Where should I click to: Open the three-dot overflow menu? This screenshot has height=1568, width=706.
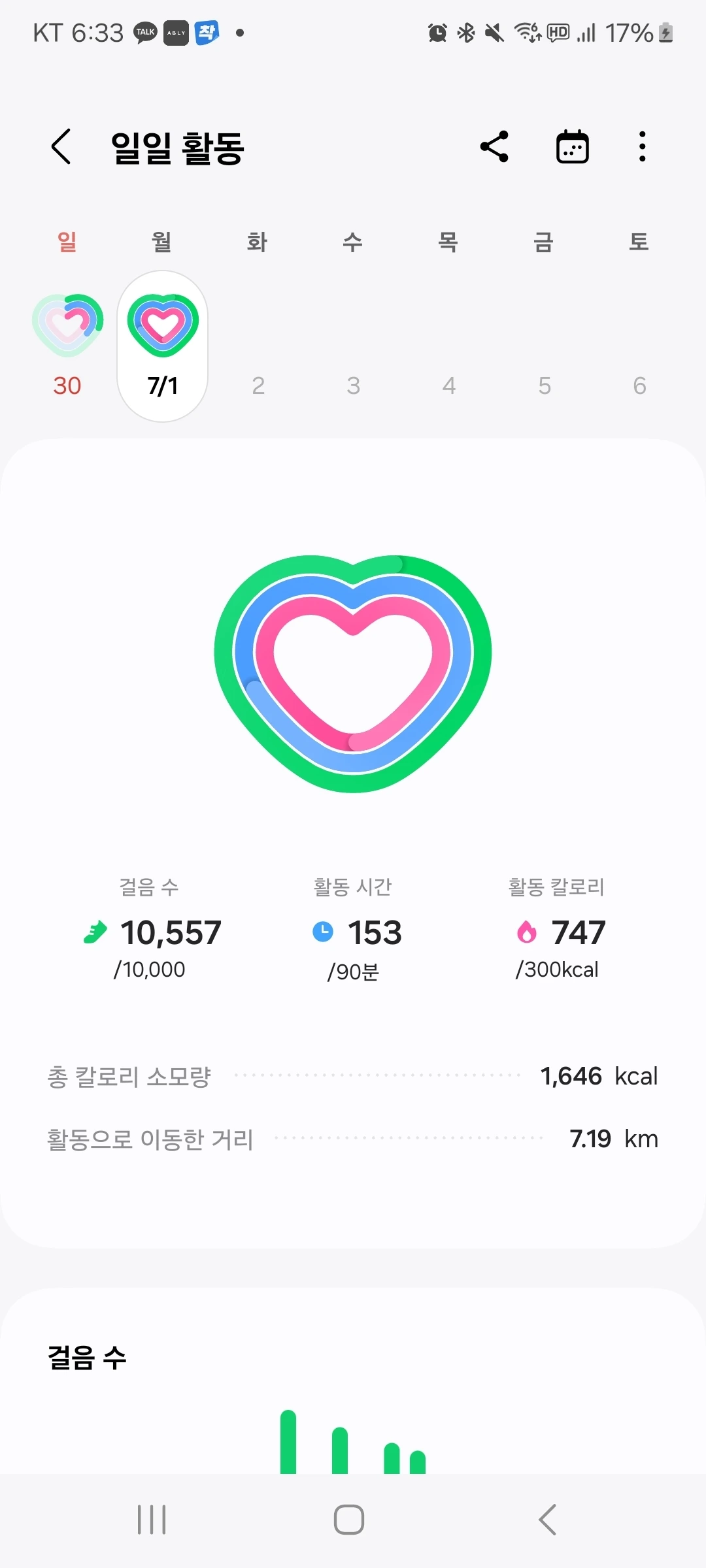pos(643,146)
